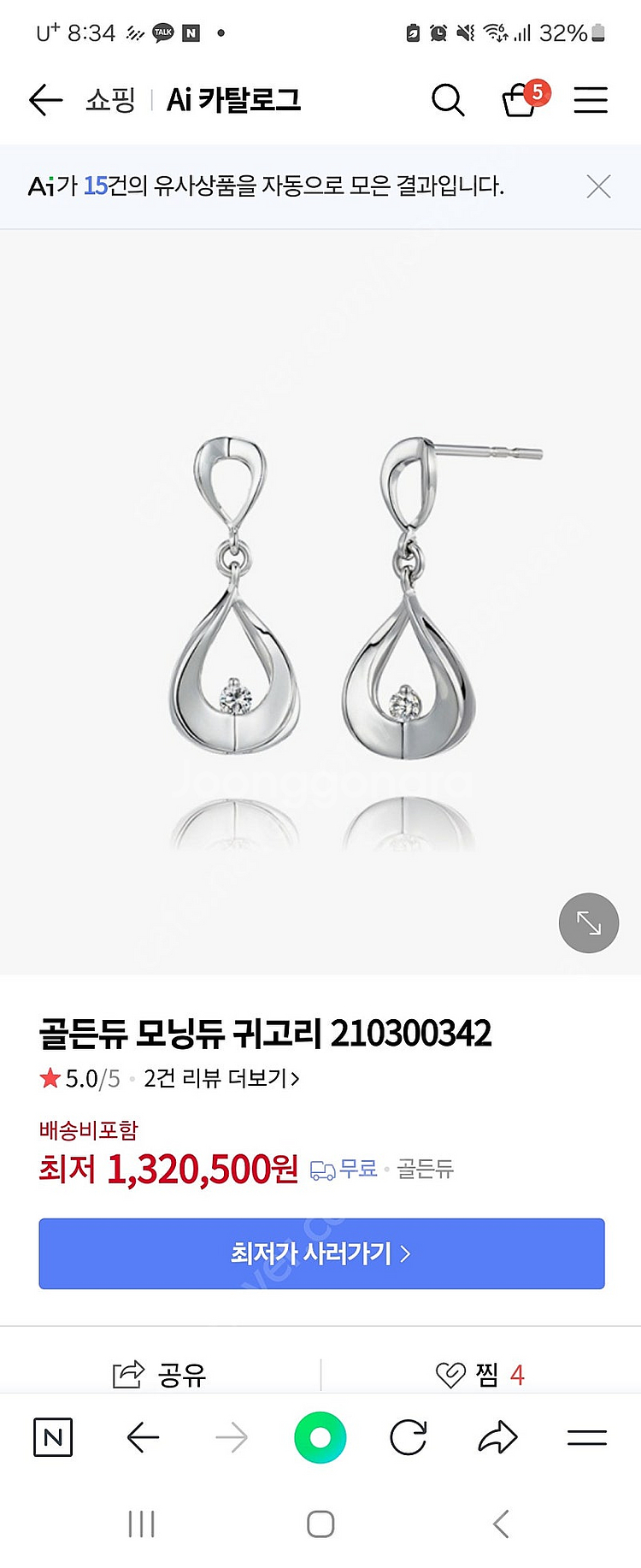Open Naver home from the browser toolbar

[53, 1437]
